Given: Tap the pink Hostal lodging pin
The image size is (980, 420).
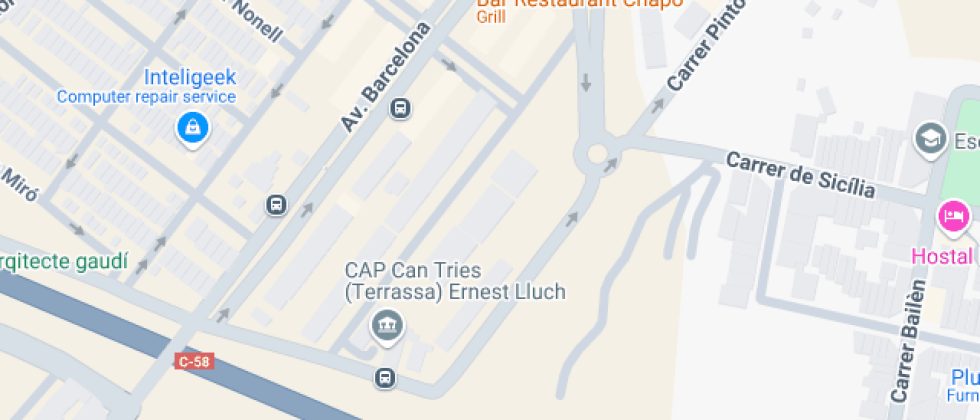Looking at the screenshot, I should coord(953,216).
